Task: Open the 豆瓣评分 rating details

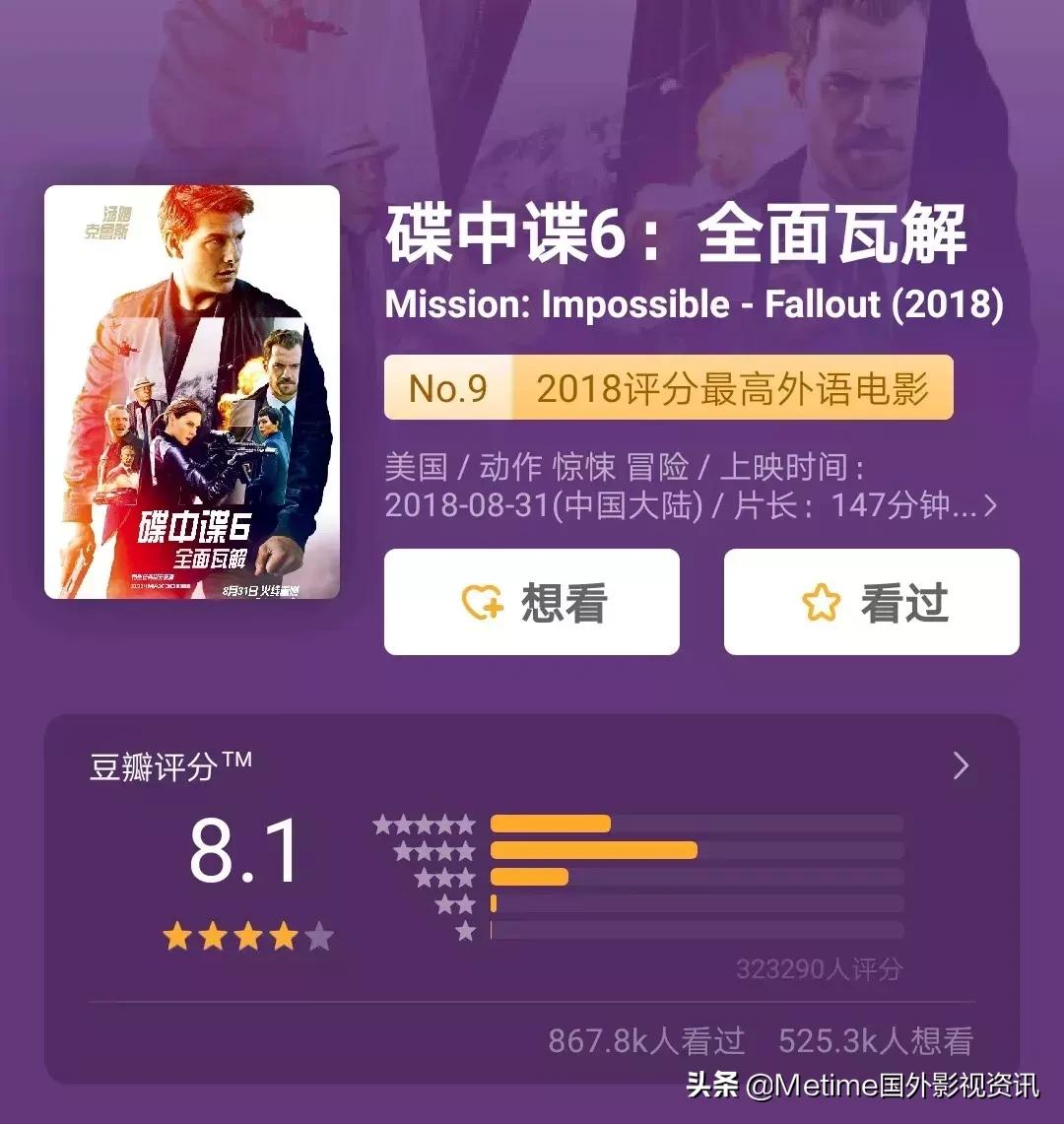Action: coord(961,766)
